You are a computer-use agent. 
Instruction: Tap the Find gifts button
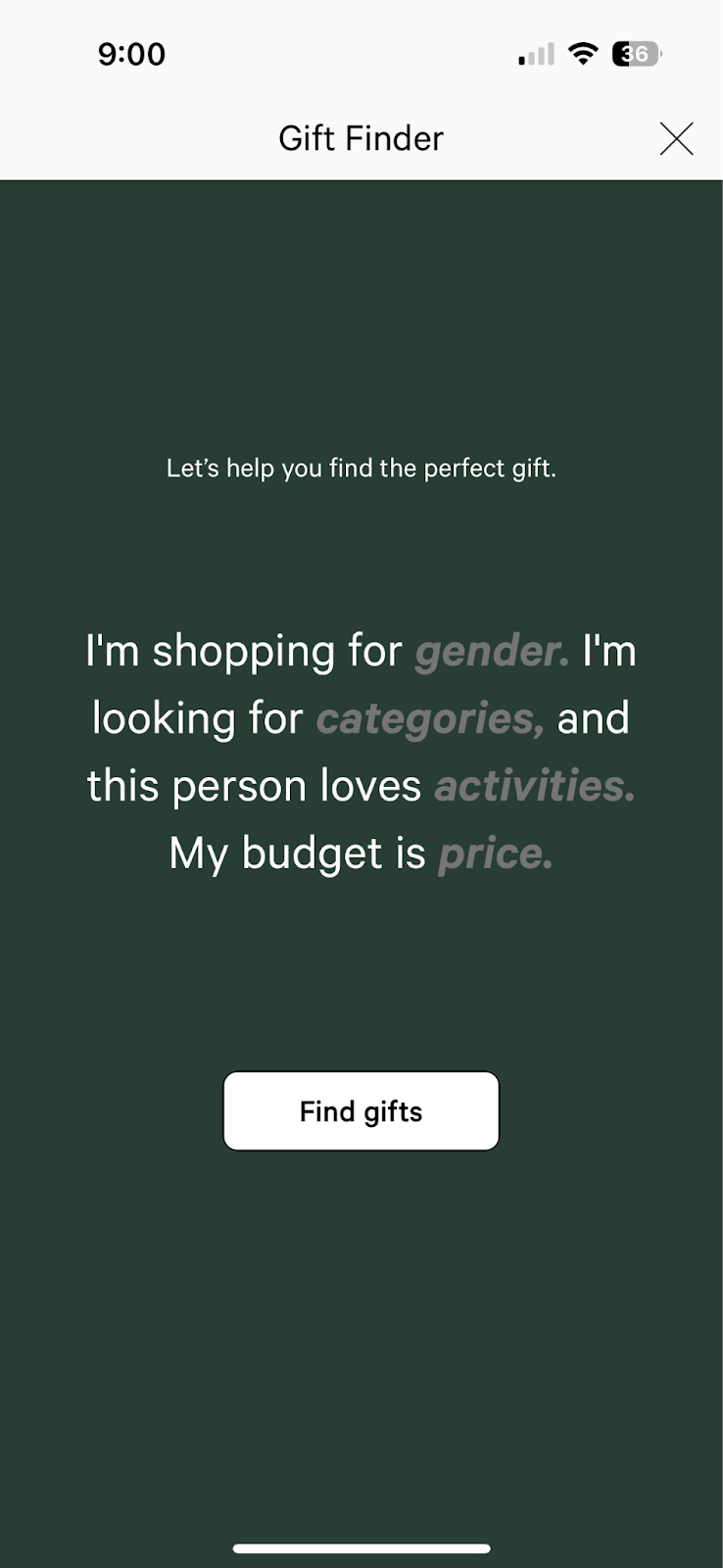[x=361, y=1111]
